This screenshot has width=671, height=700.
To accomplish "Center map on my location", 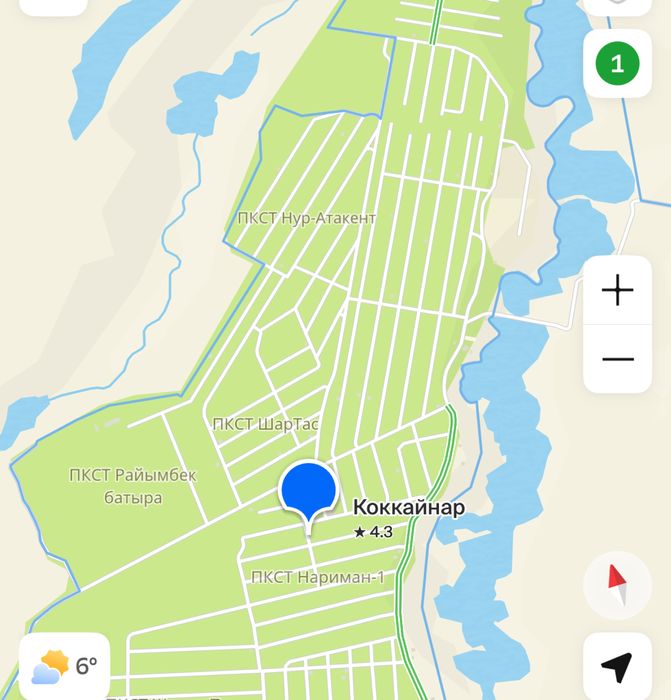I will pos(617,665).
